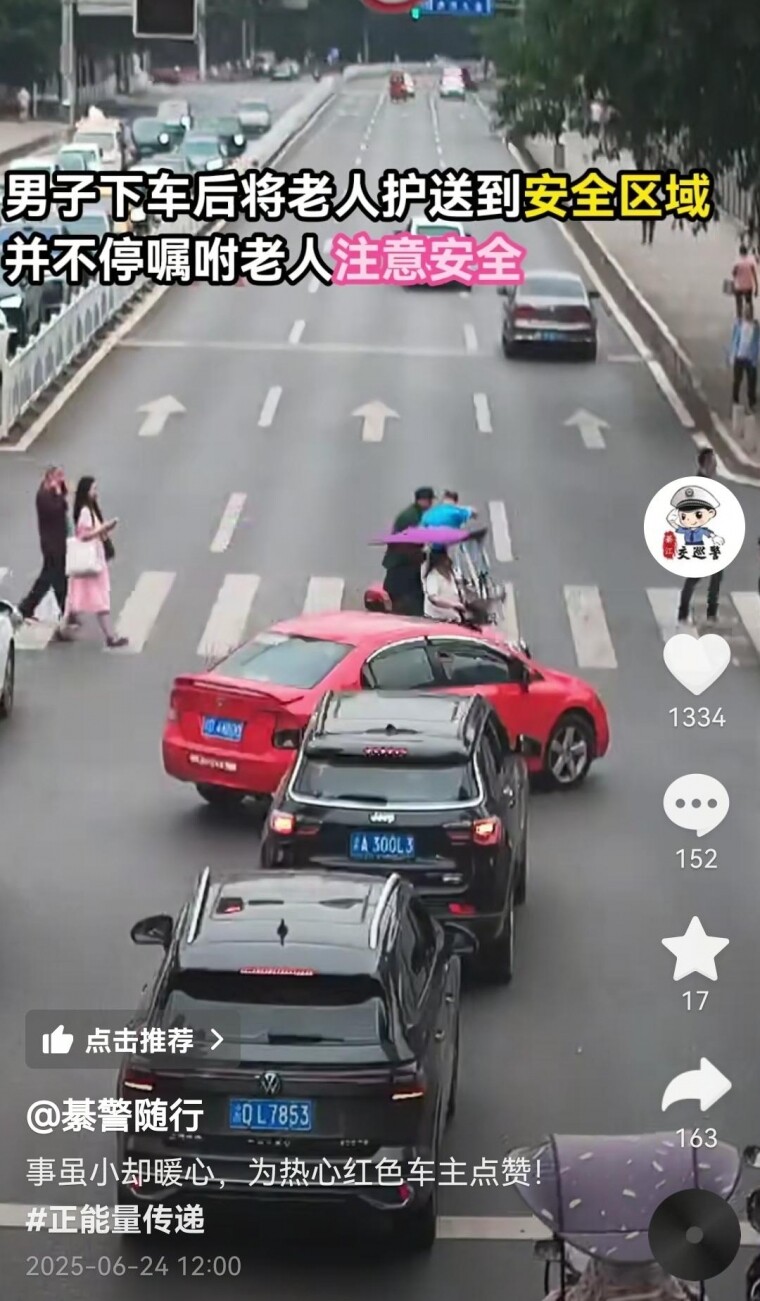Add this video to favorites
Viewport: 760px width, 1301px height.
click(695, 949)
